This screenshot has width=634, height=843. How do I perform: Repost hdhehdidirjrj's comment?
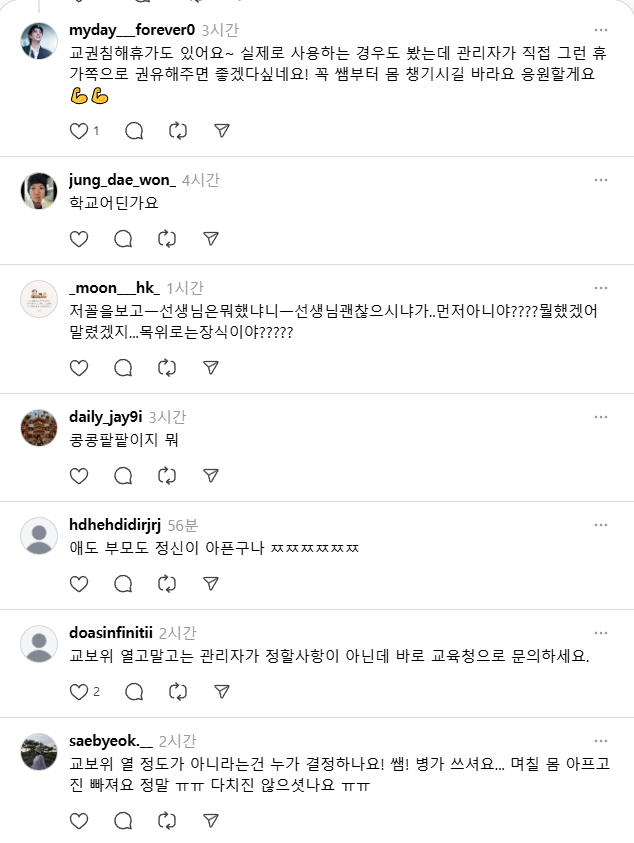coord(167,584)
